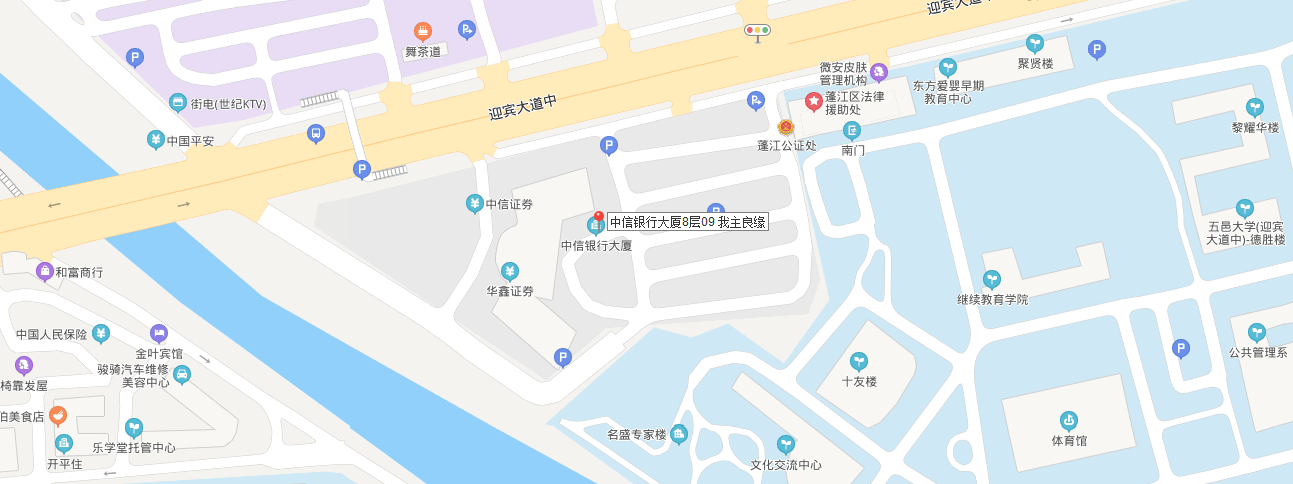Image resolution: width=1293 pixels, height=484 pixels.
Task: Open the 继续教育学院 map point
Action: [991, 279]
